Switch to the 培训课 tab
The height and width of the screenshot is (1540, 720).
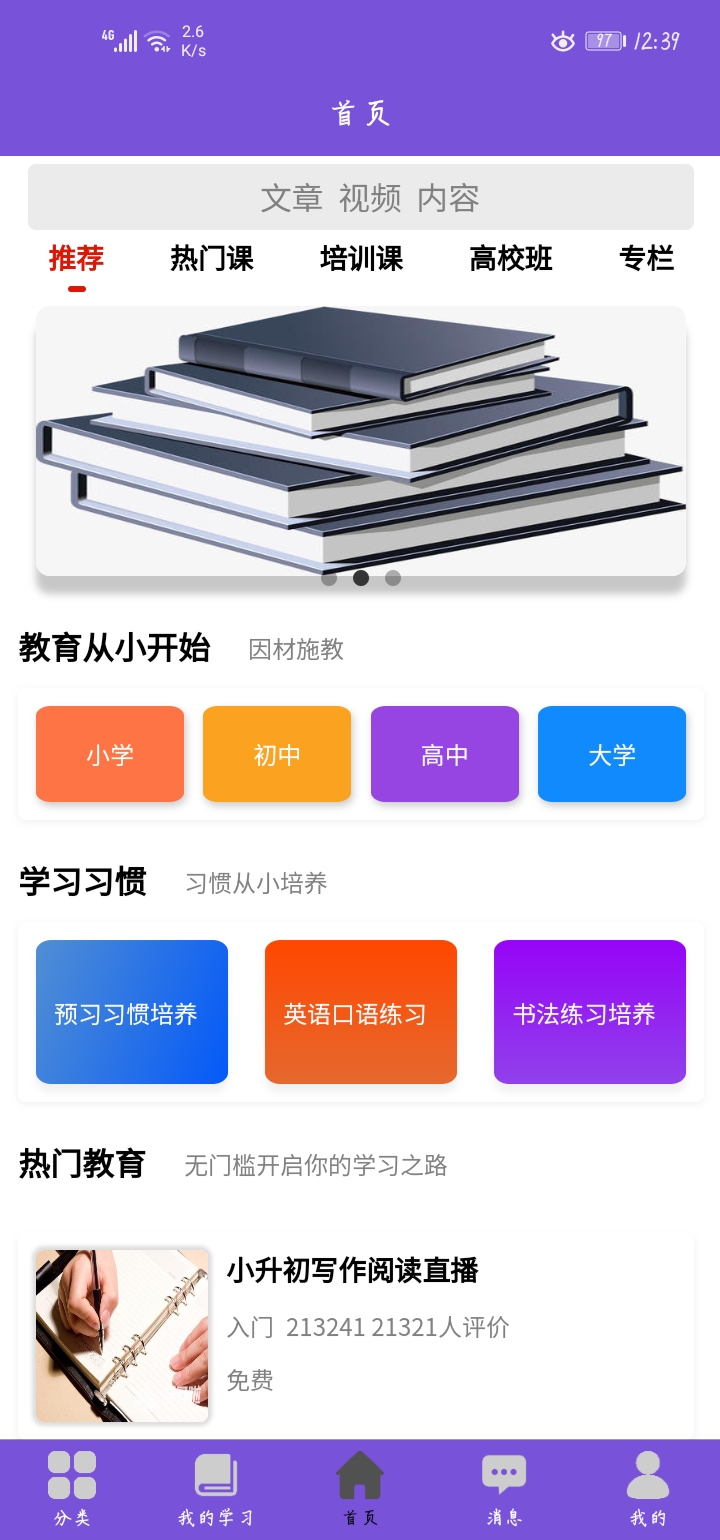pyautogui.click(x=361, y=259)
